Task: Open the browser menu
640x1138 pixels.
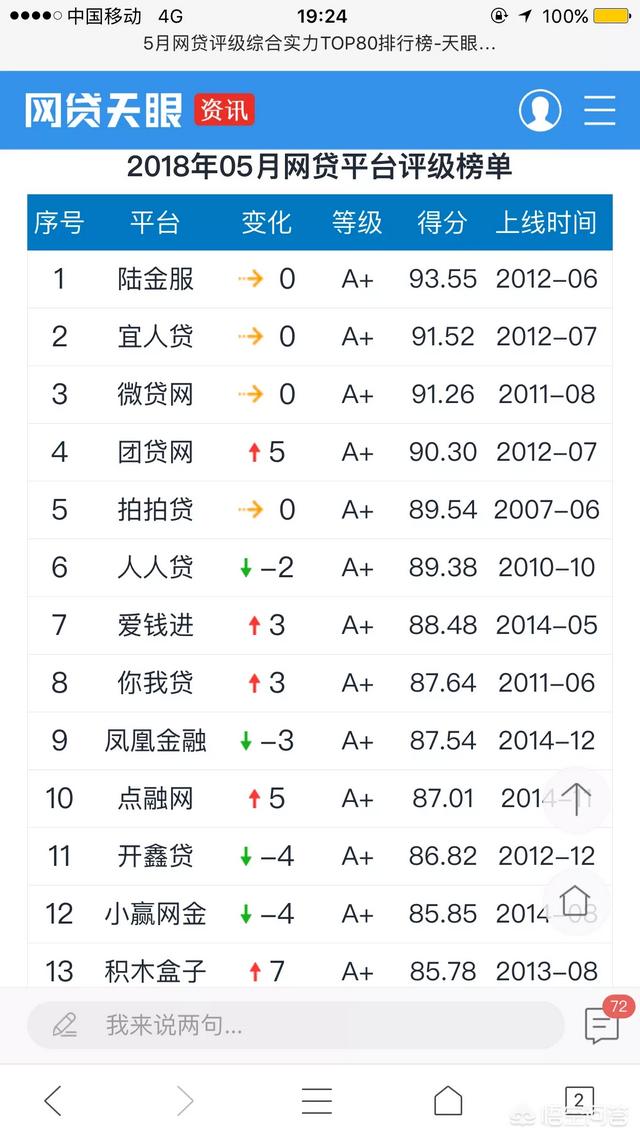Action: [x=317, y=1101]
